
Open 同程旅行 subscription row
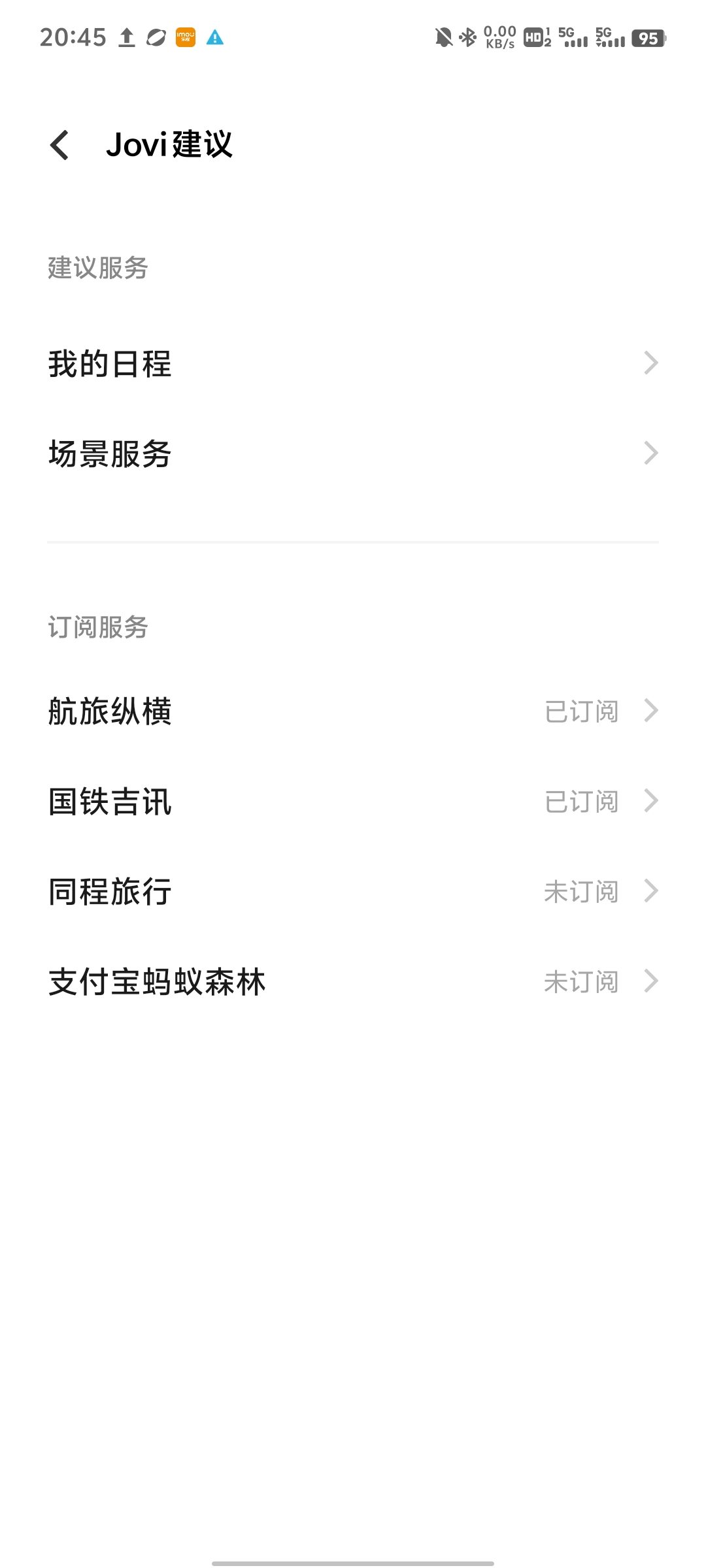pos(353,891)
